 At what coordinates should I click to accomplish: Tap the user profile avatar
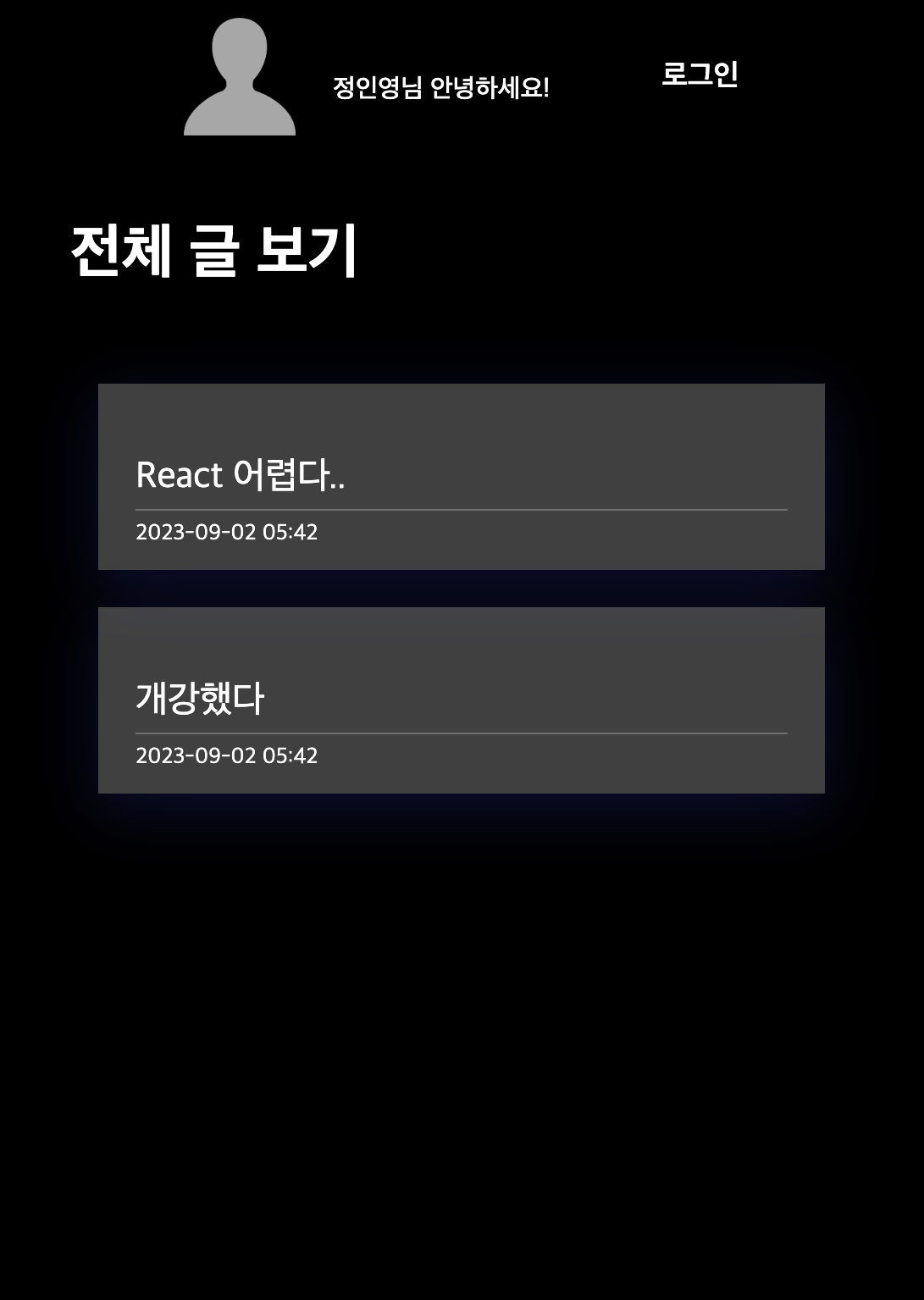click(x=240, y=77)
